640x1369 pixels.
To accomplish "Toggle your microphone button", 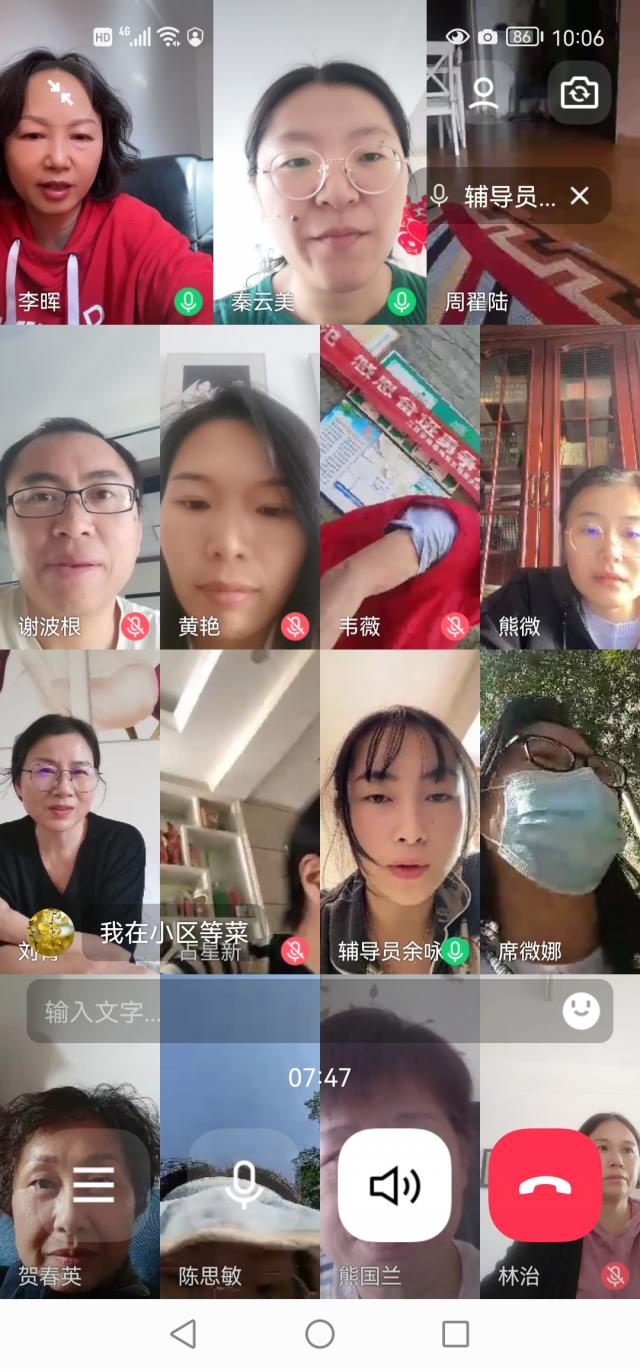I will 244,1185.
